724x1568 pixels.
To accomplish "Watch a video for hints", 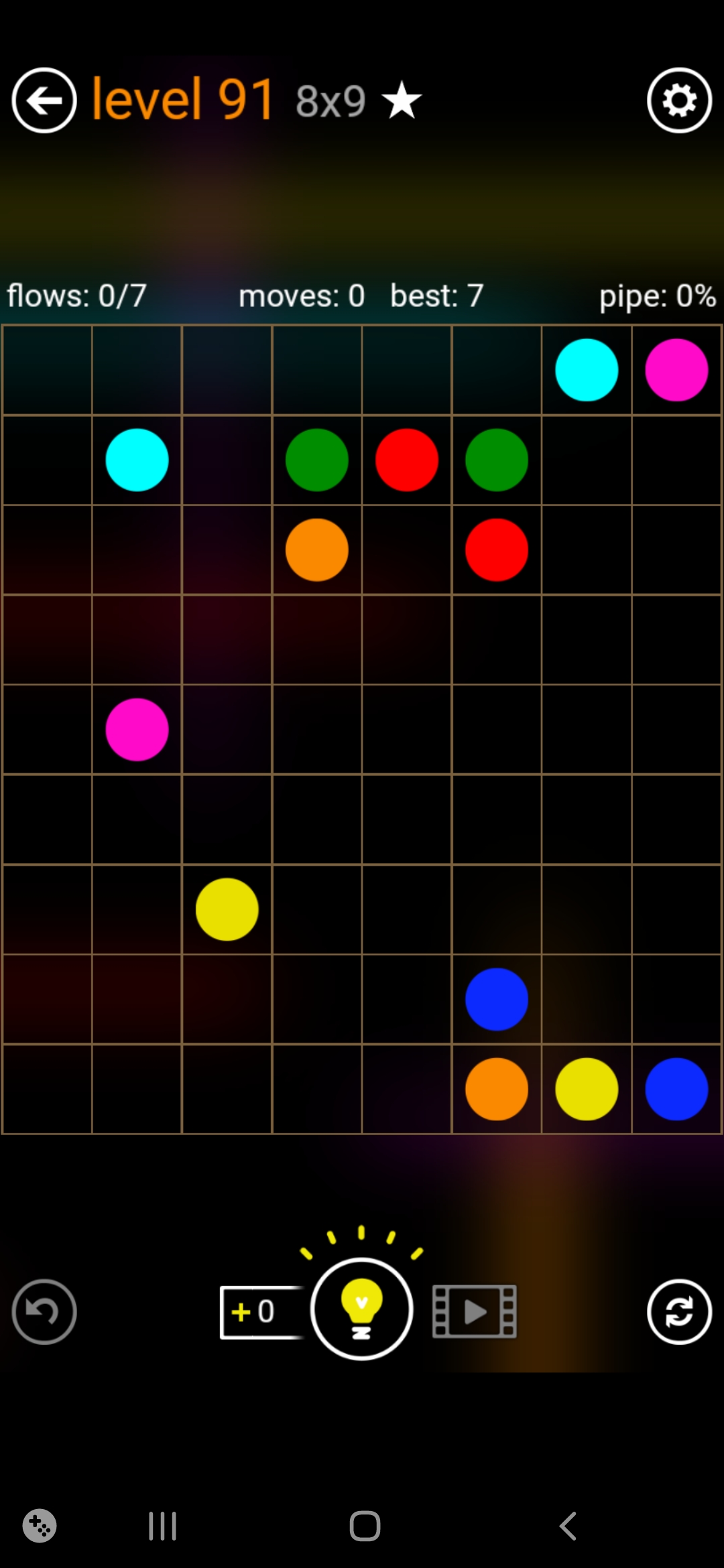I will pyautogui.click(x=475, y=1311).
